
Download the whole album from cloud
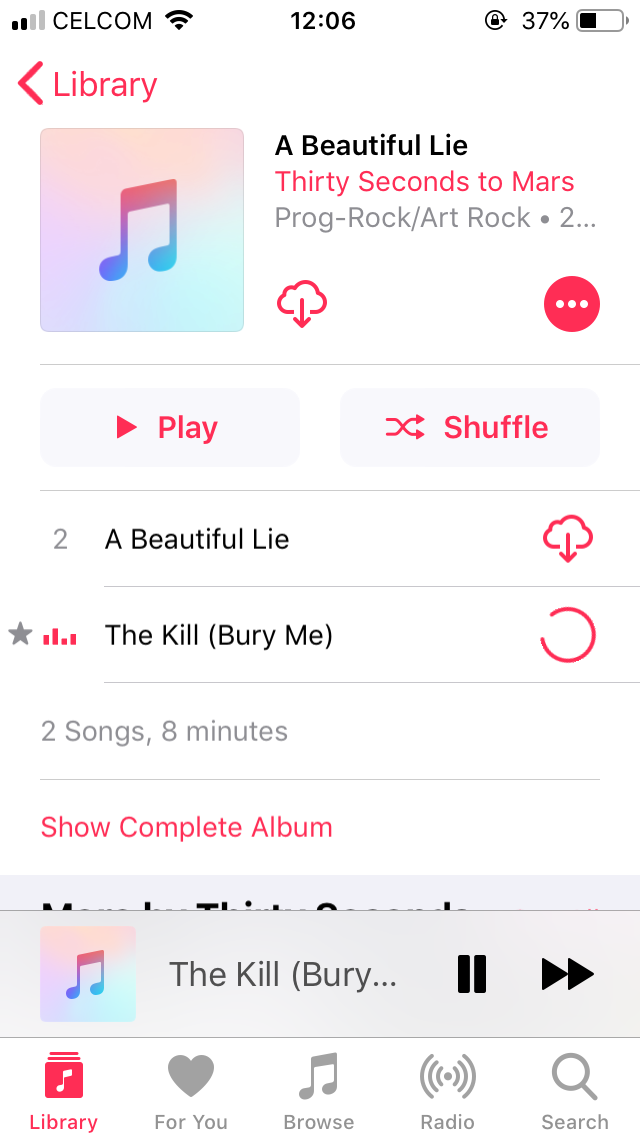pos(302,303)
